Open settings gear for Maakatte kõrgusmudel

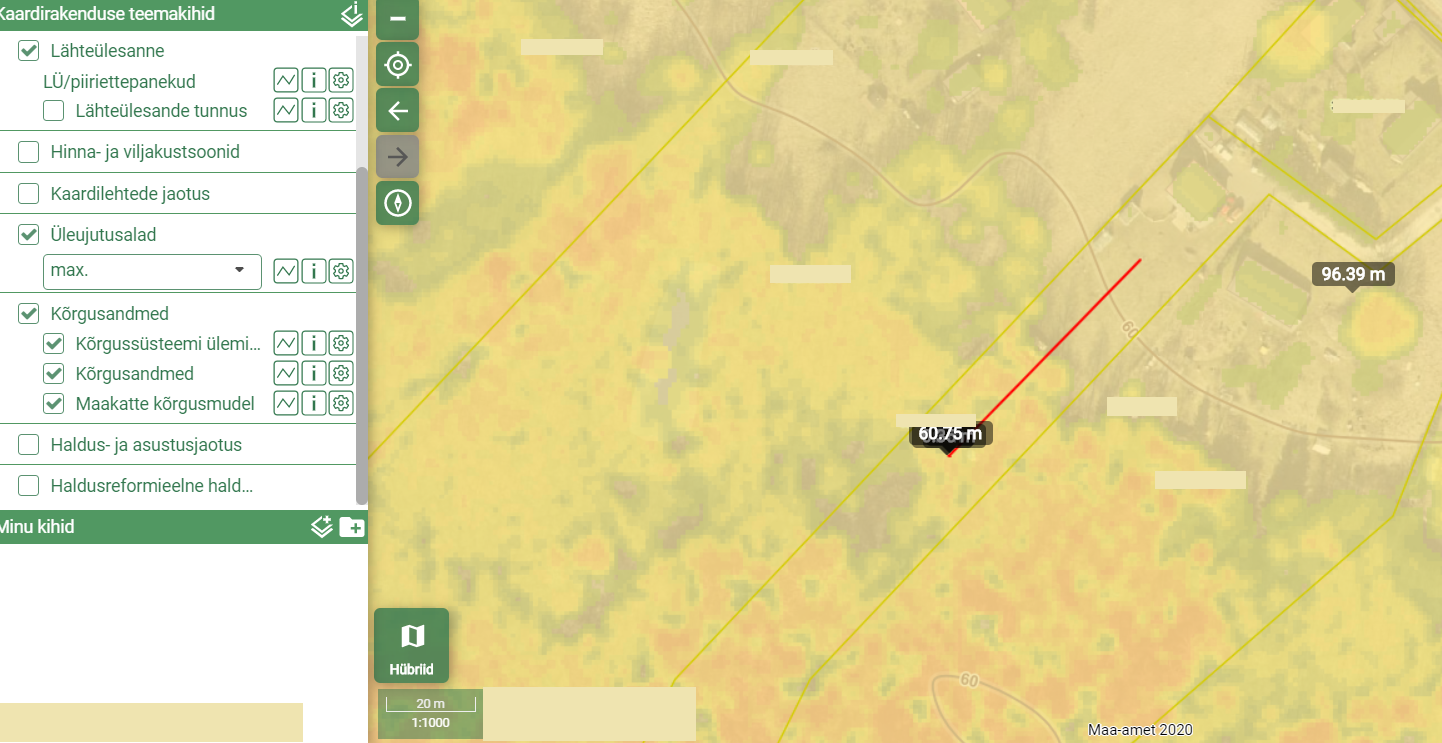point(341,403)
